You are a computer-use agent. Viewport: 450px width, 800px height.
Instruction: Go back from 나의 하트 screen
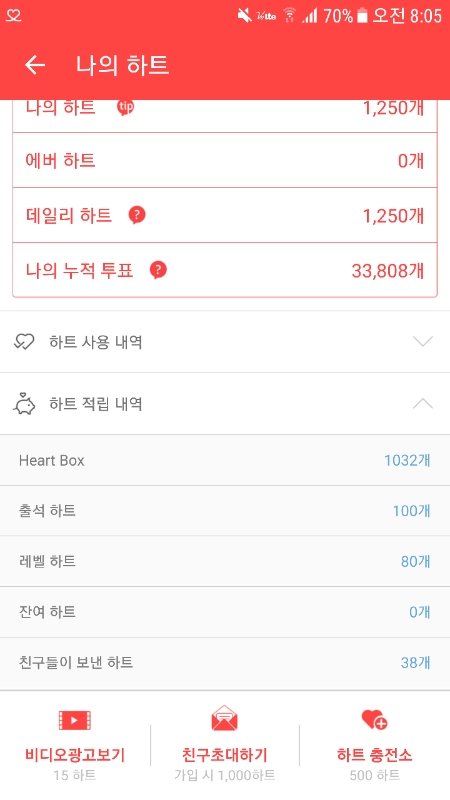(35, 65)
